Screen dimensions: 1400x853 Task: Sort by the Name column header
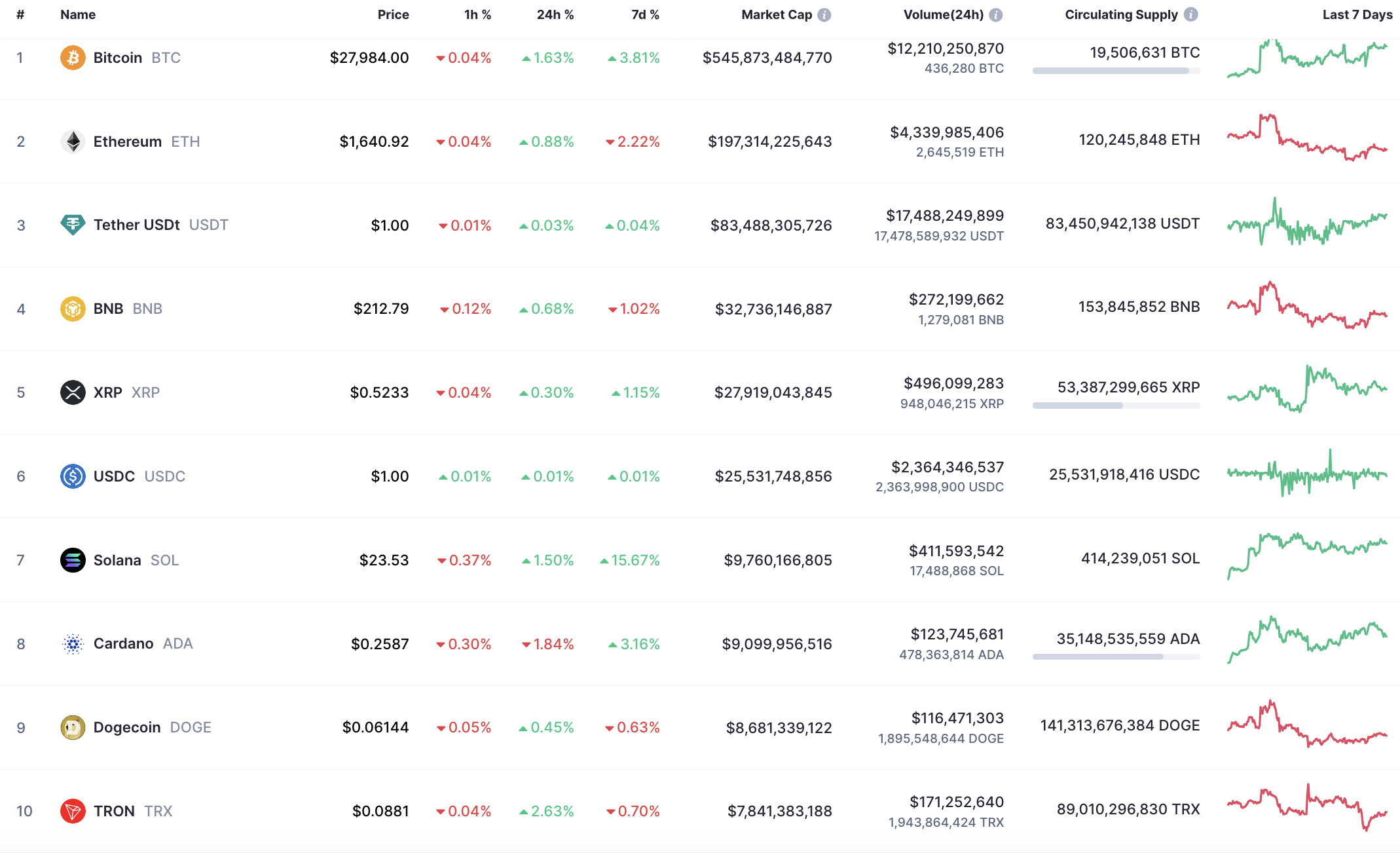click(78, 14)
